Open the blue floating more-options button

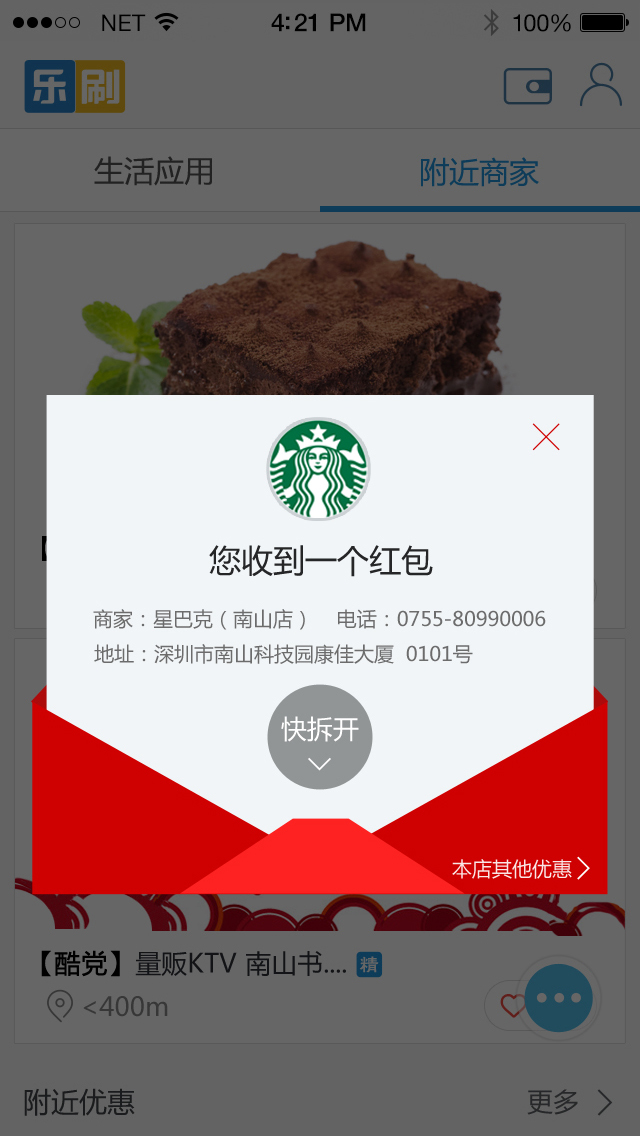click(x=559, y=997)
